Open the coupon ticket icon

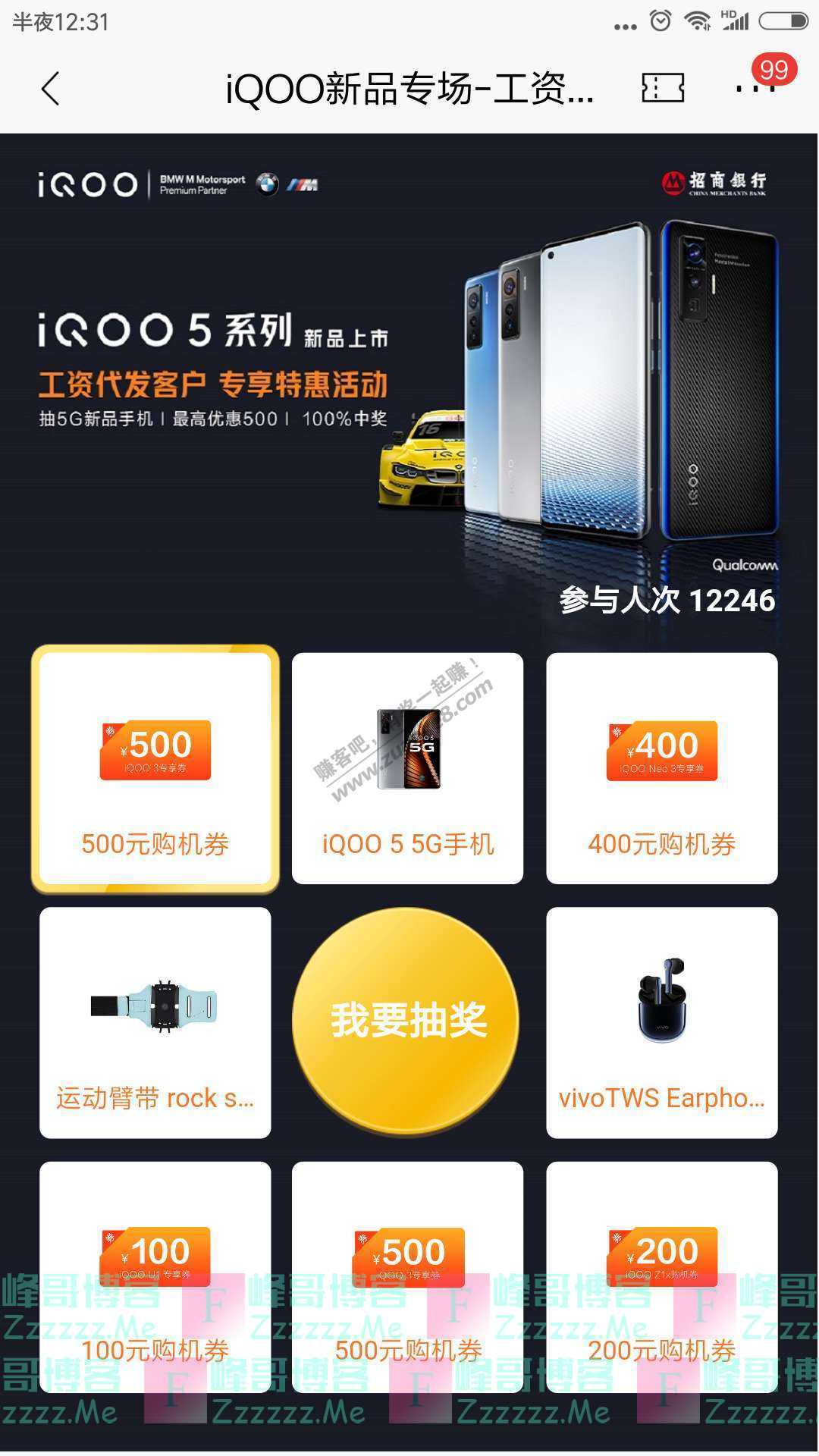pos(663,88)
